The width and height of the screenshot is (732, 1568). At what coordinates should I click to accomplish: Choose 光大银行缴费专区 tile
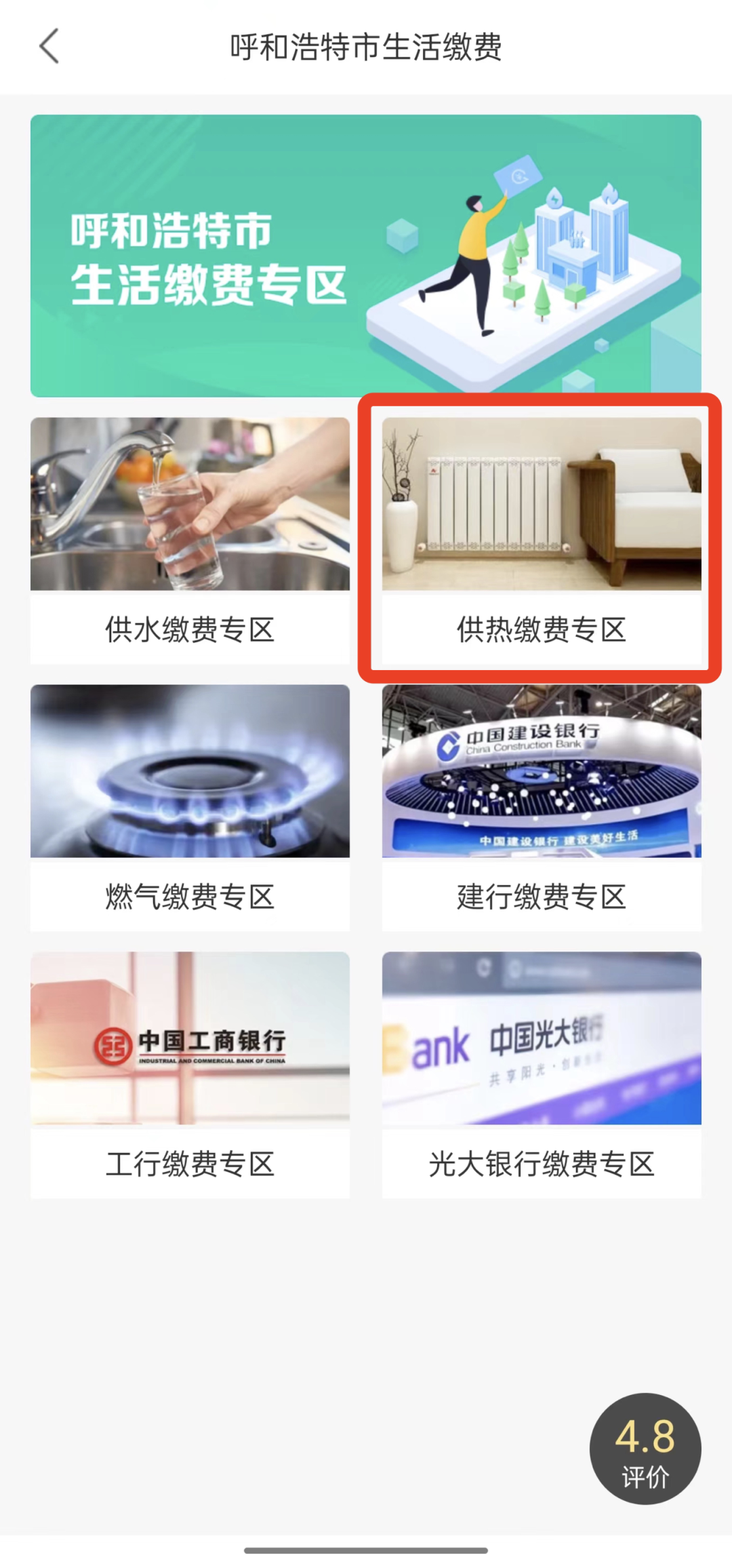click(541, 1074)
